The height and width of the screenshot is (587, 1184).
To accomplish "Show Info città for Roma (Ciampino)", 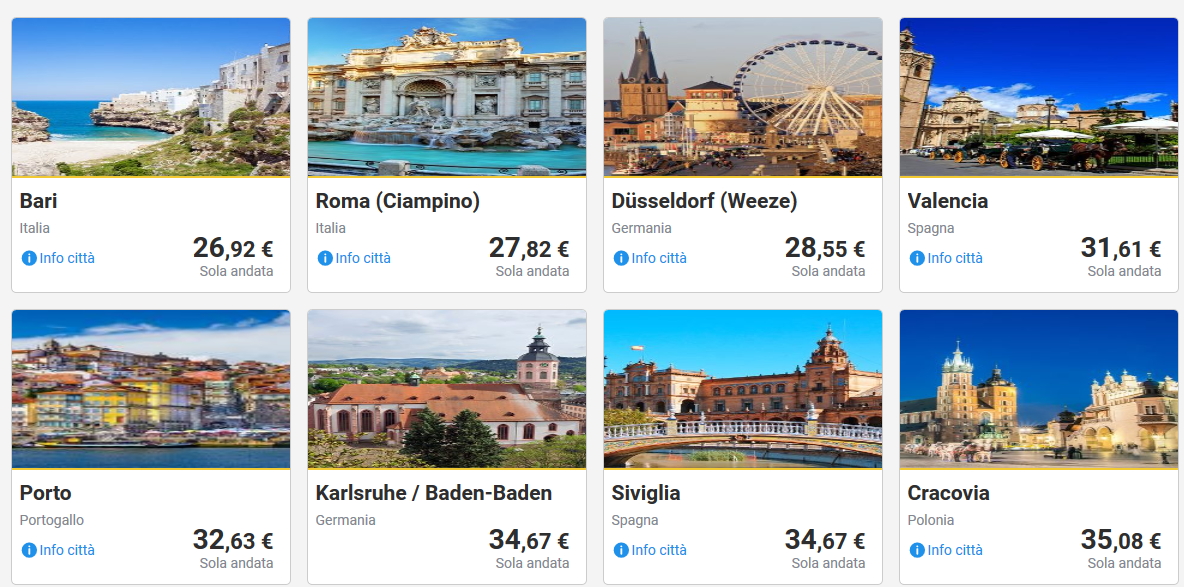I will point(355,258).
